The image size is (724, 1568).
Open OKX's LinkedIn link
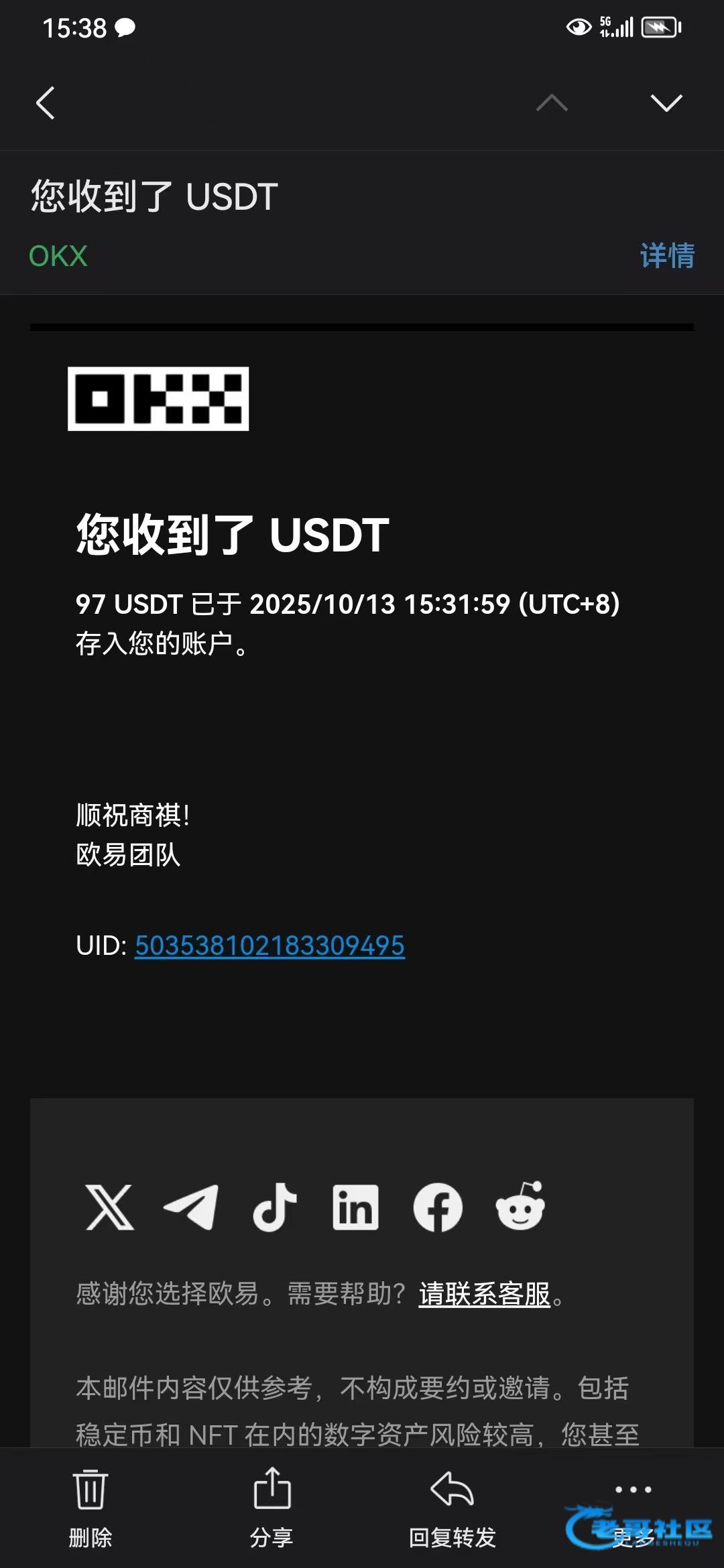(355, 1207)
